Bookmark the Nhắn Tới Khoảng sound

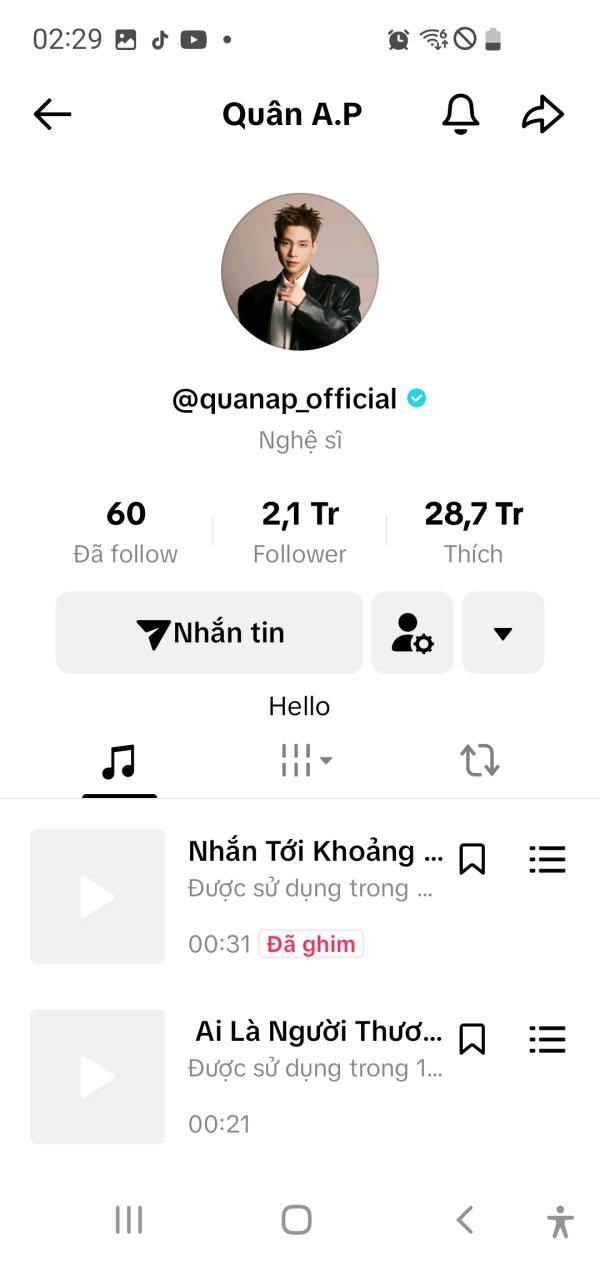coord(472,859)
